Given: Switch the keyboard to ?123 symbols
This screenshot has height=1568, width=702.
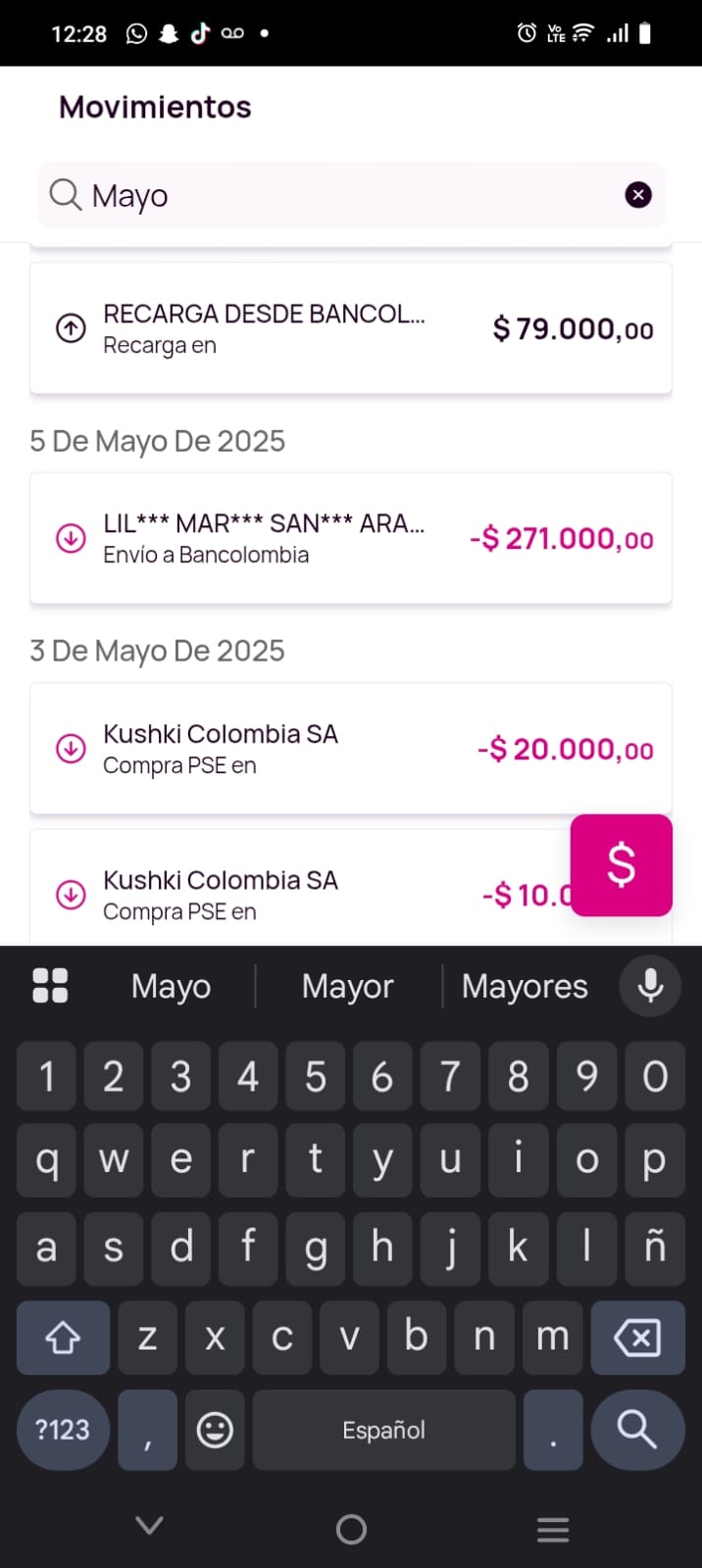Looking at the screenshot, I should pyautogui.click(x=63, y=1430).
